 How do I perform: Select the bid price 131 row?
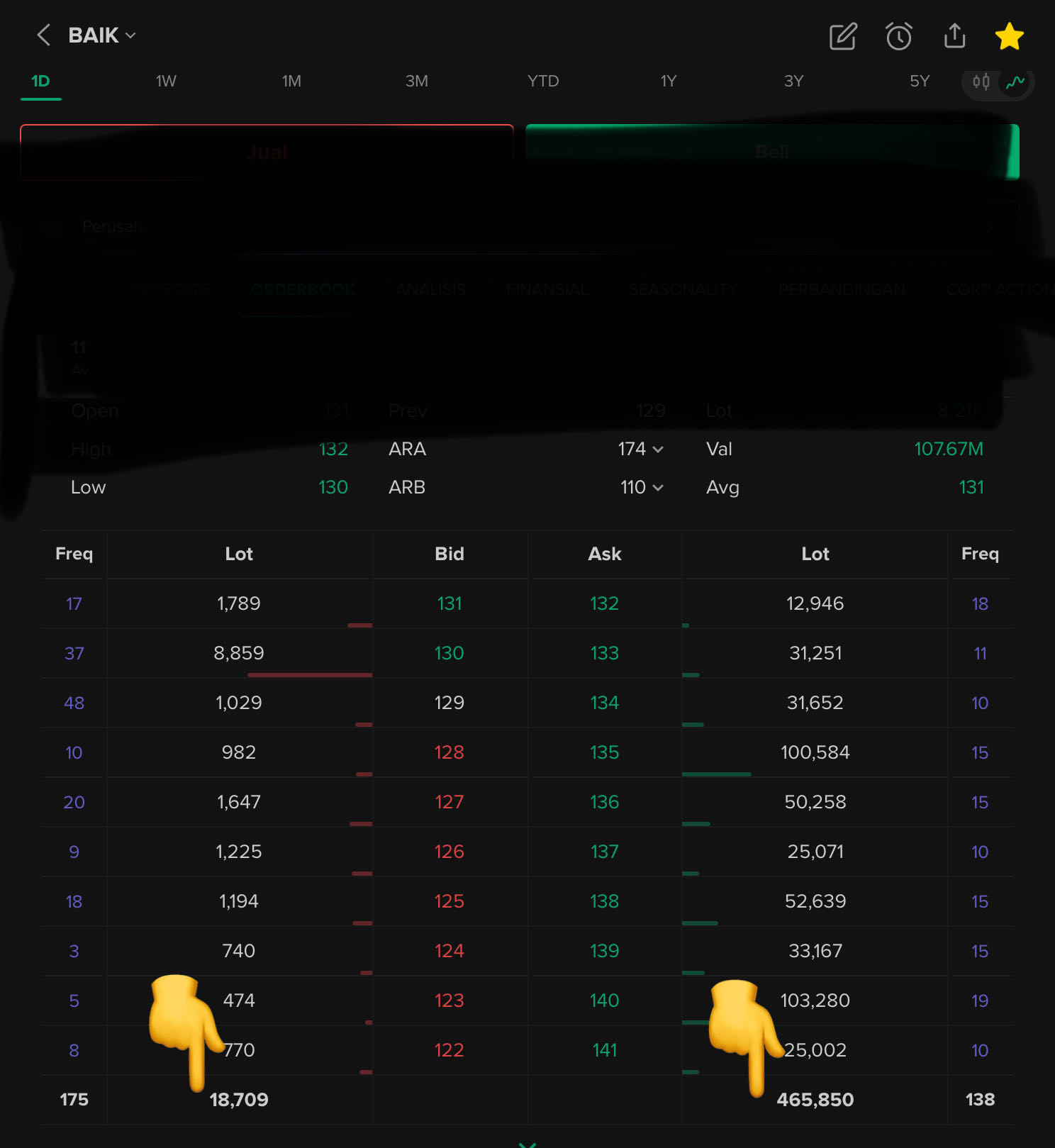[449, 603]
